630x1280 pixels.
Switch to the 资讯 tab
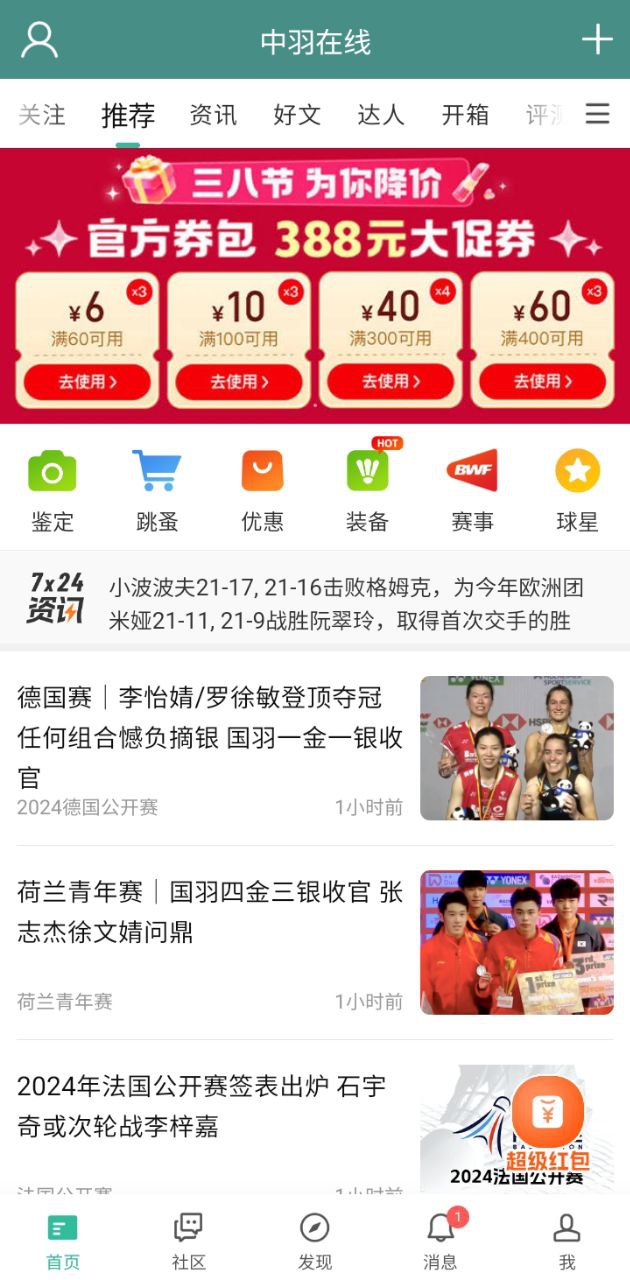(x=213, y=115)
